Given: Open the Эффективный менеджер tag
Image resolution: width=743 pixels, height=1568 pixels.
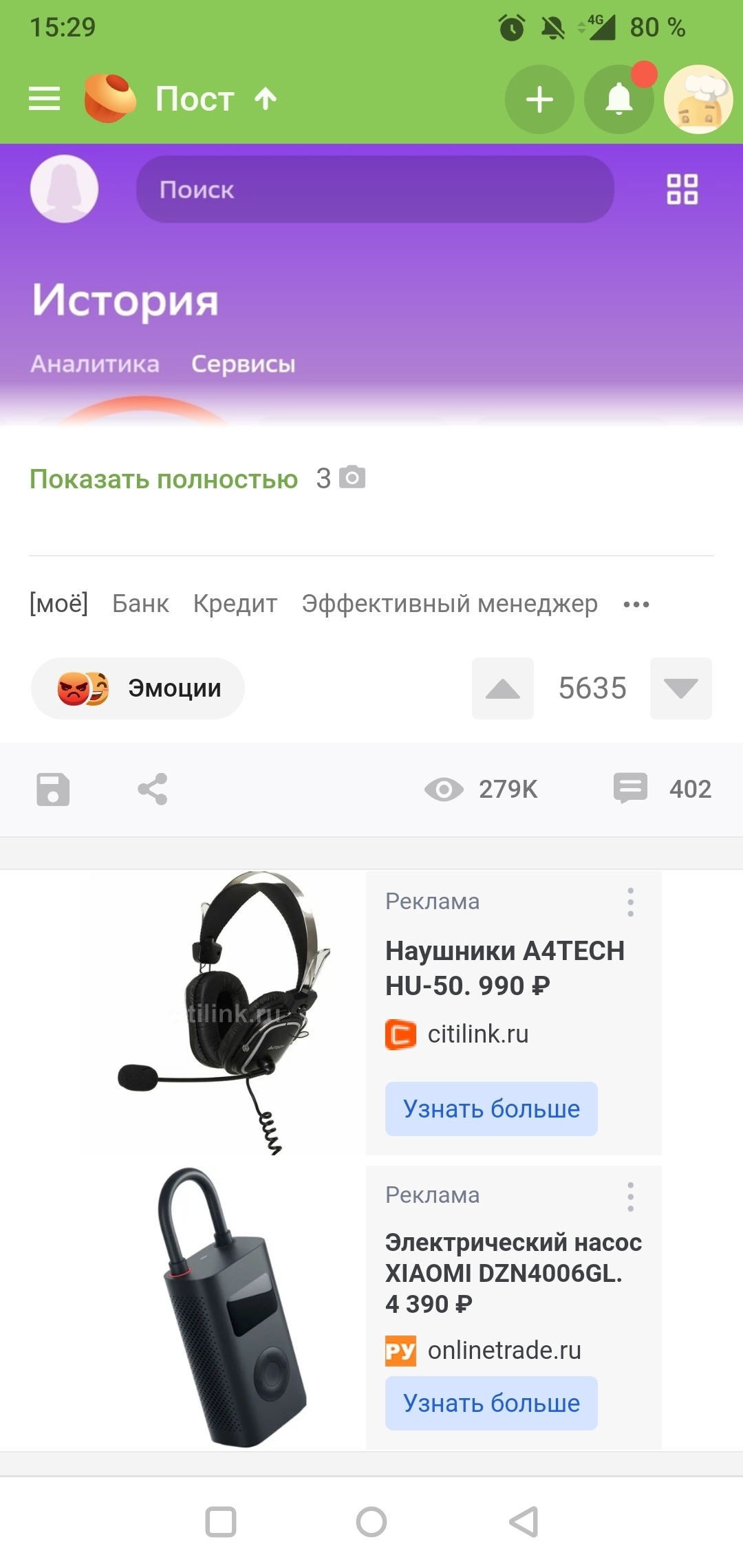Looking at the screenshot, I should (449, 604).
